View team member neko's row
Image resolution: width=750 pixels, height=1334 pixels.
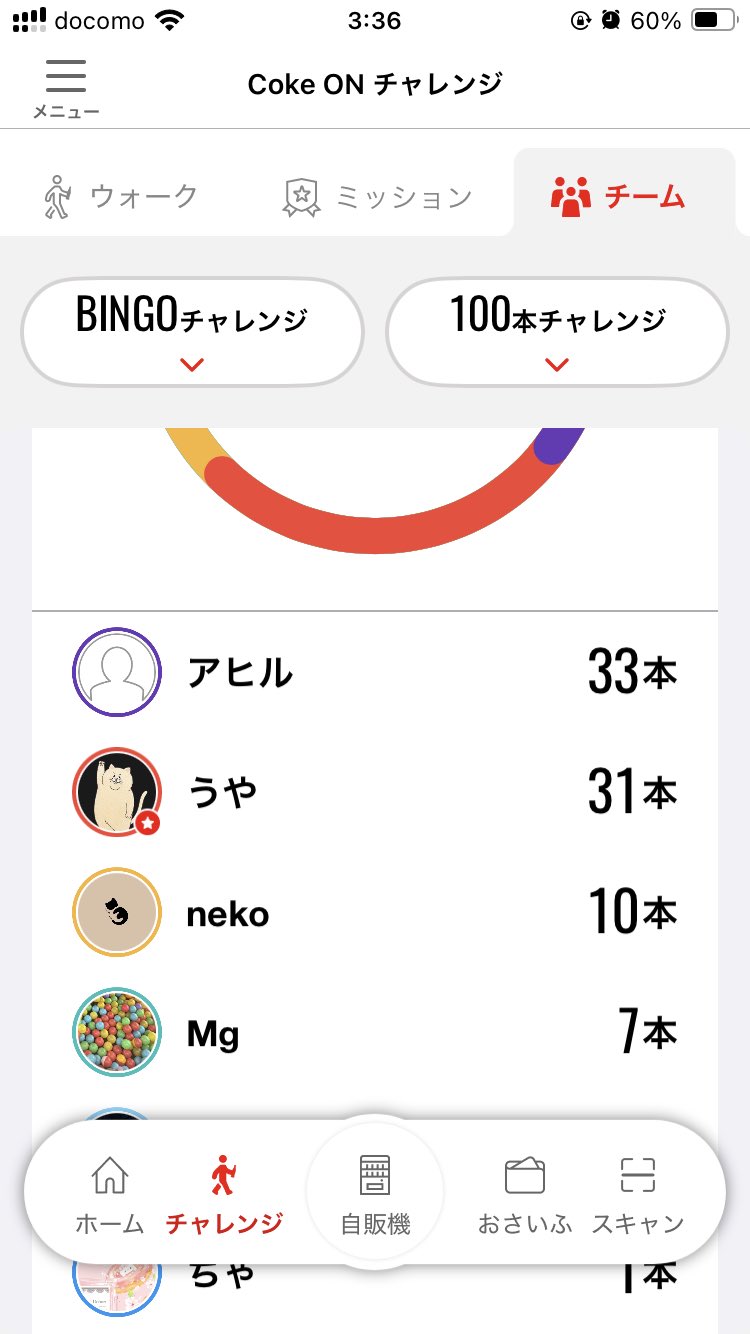coord(375,913)
